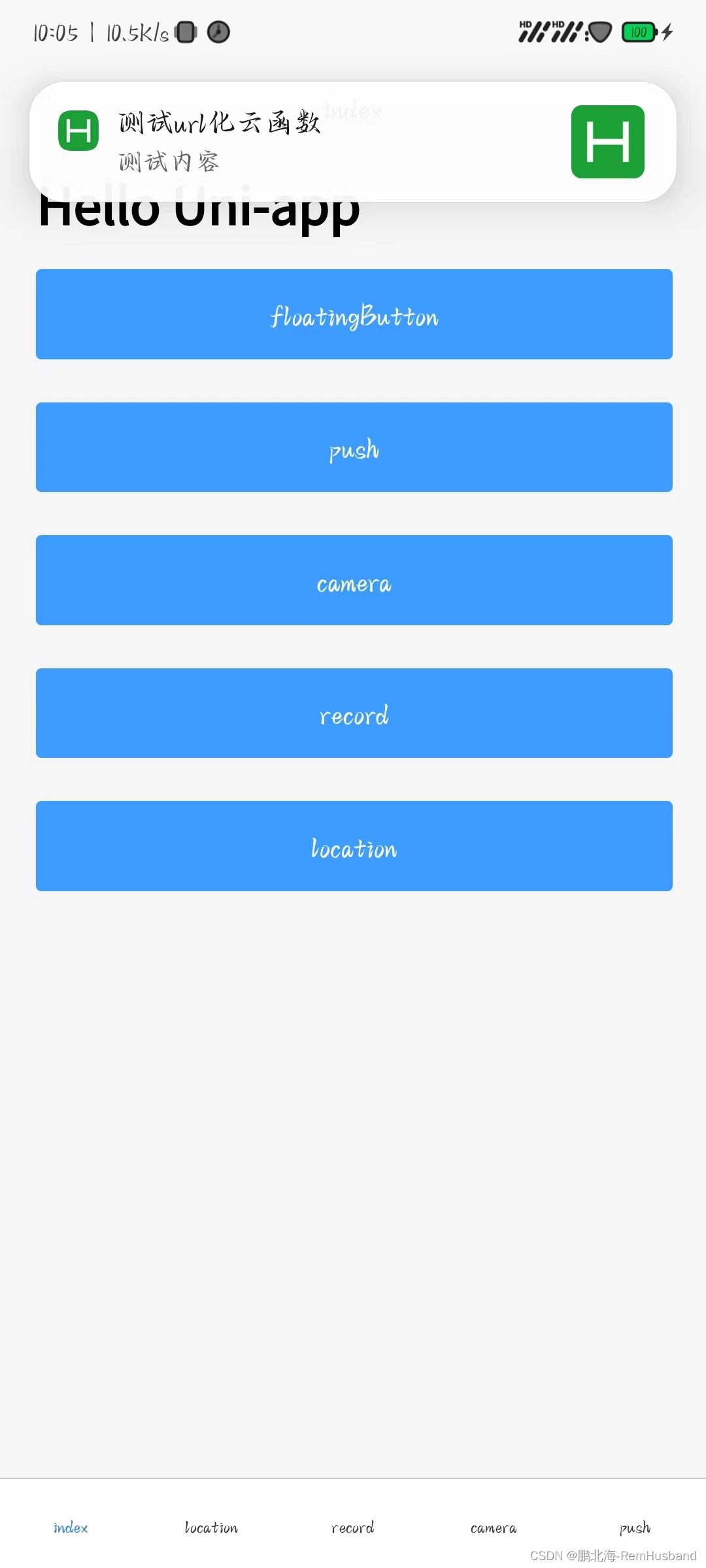The width and height of the screenshot is (706, 1568).
Task: Tap the network speed indicator showing 10.5K/s
Action: pos(136,32)
